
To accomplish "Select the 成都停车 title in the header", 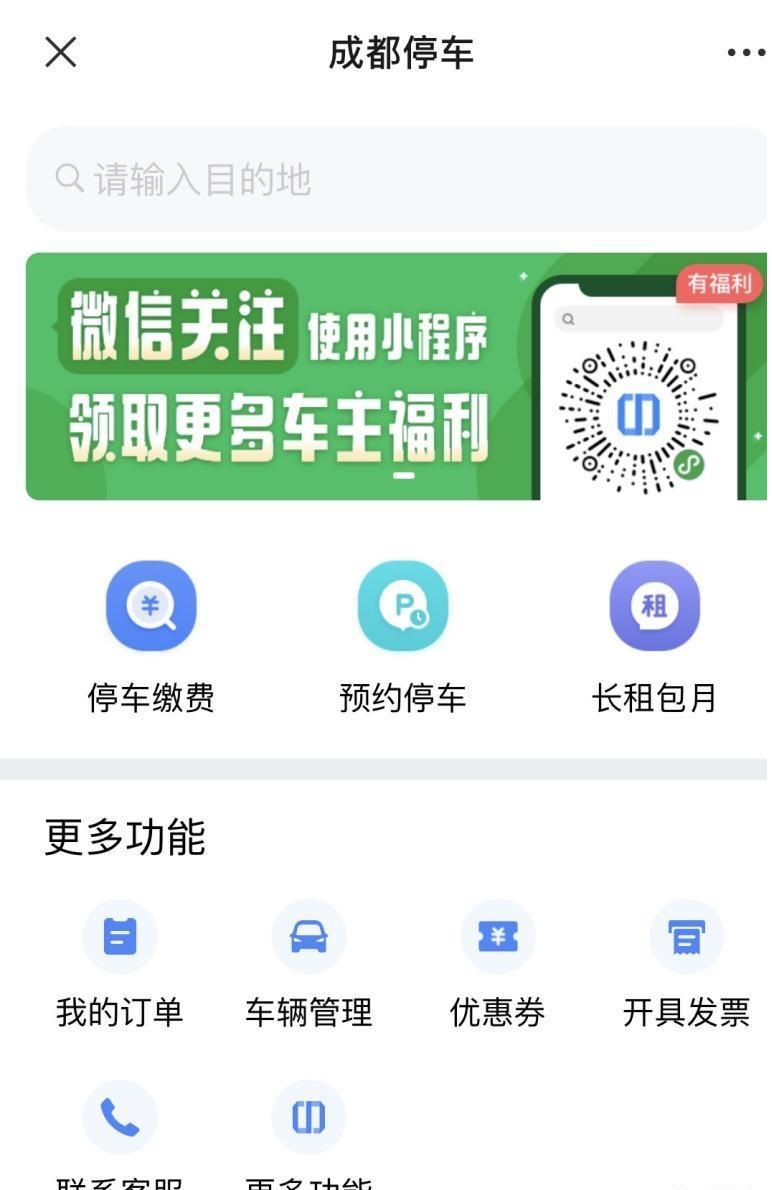I will pos(400,55).
